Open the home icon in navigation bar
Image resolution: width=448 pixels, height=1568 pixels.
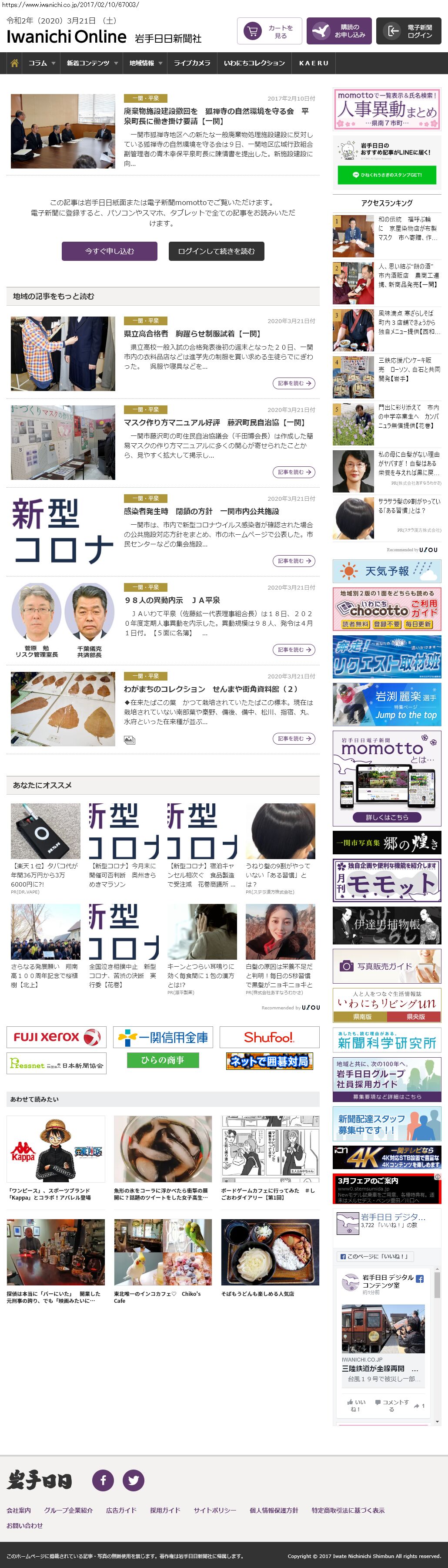coord(15,63)
